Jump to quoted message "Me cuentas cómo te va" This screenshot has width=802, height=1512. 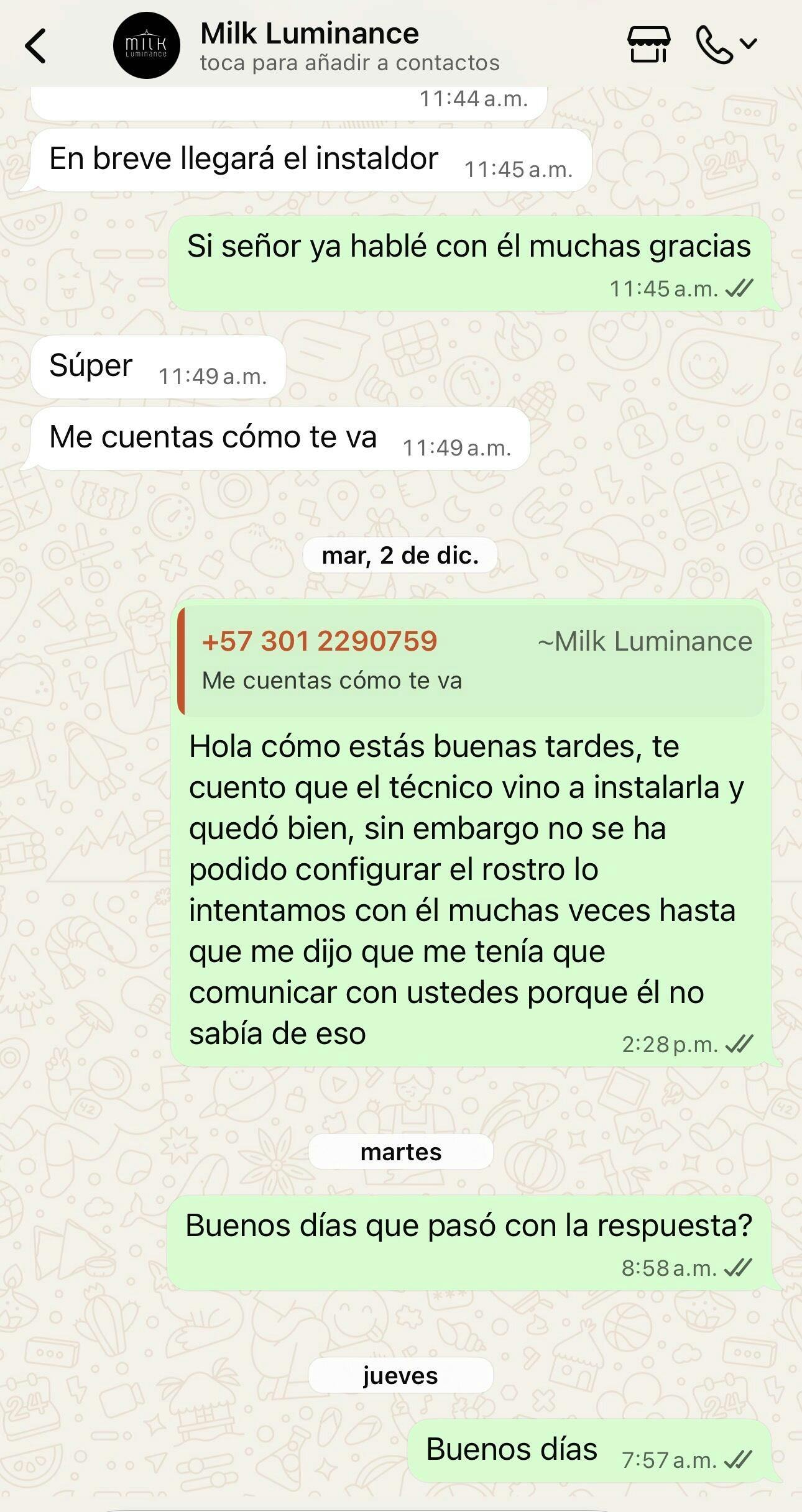click(x=471, y=661)
